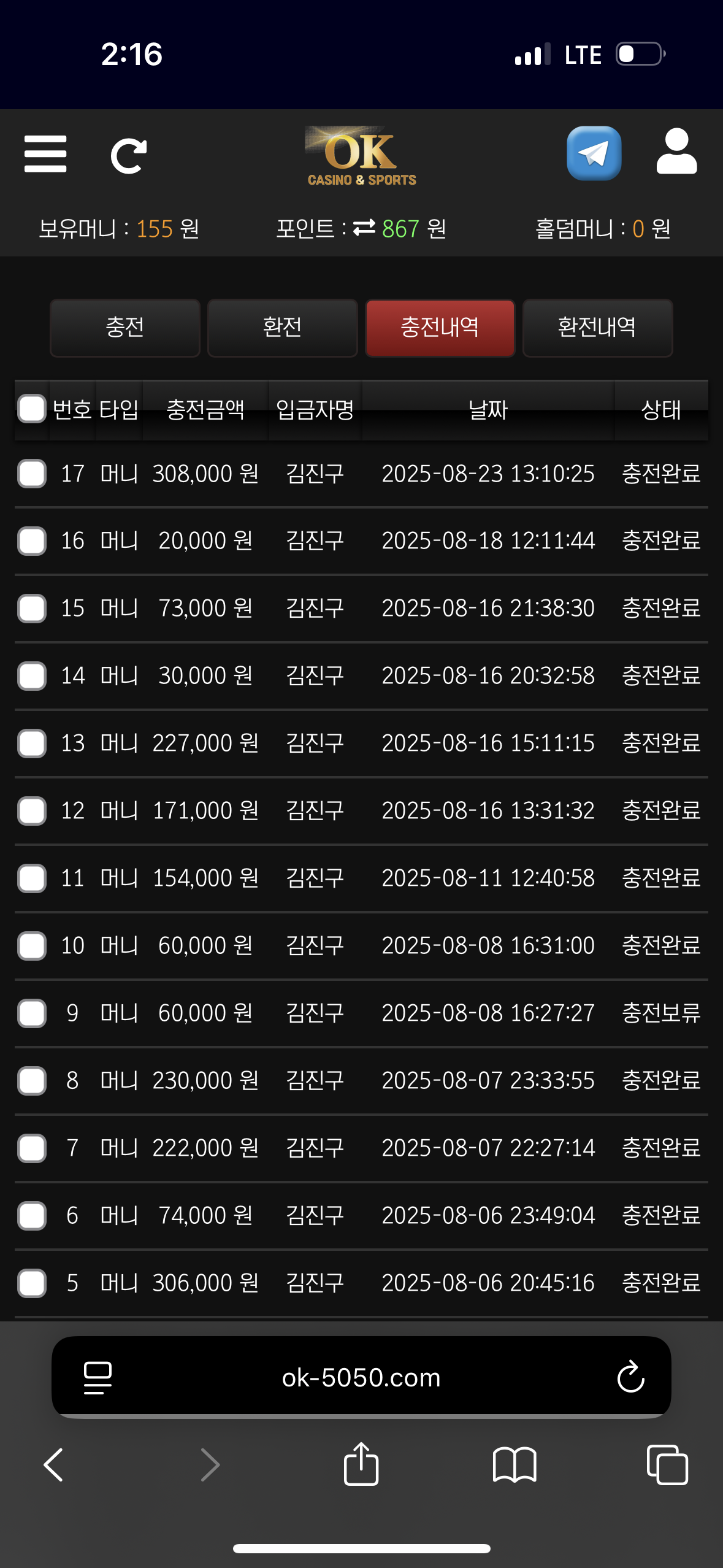The image size is (723, 1568).
Task: Tap the point exchange arrows icon
Action: [364, 228]
